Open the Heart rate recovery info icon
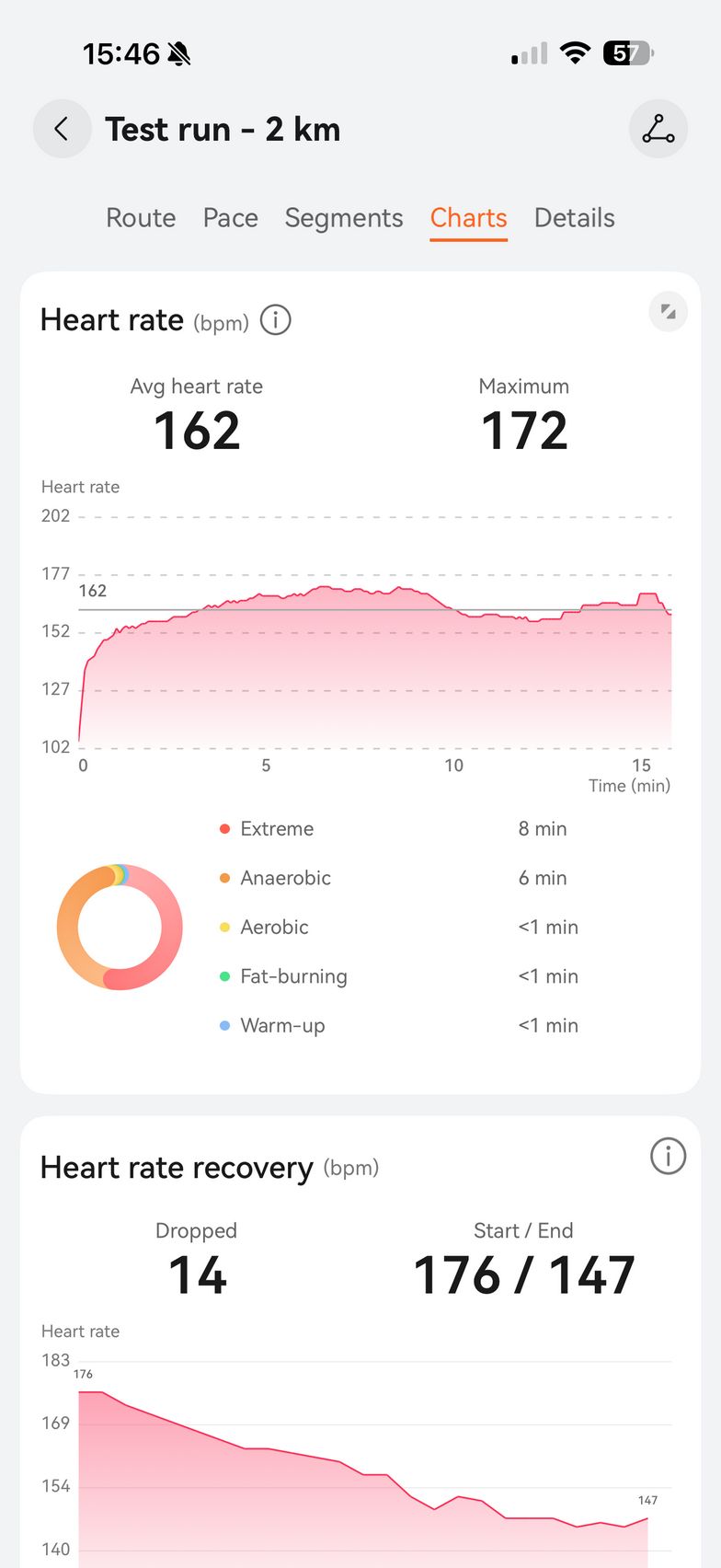The height and width of the screenshot is (1568, 721). (x=668, y=1156)
